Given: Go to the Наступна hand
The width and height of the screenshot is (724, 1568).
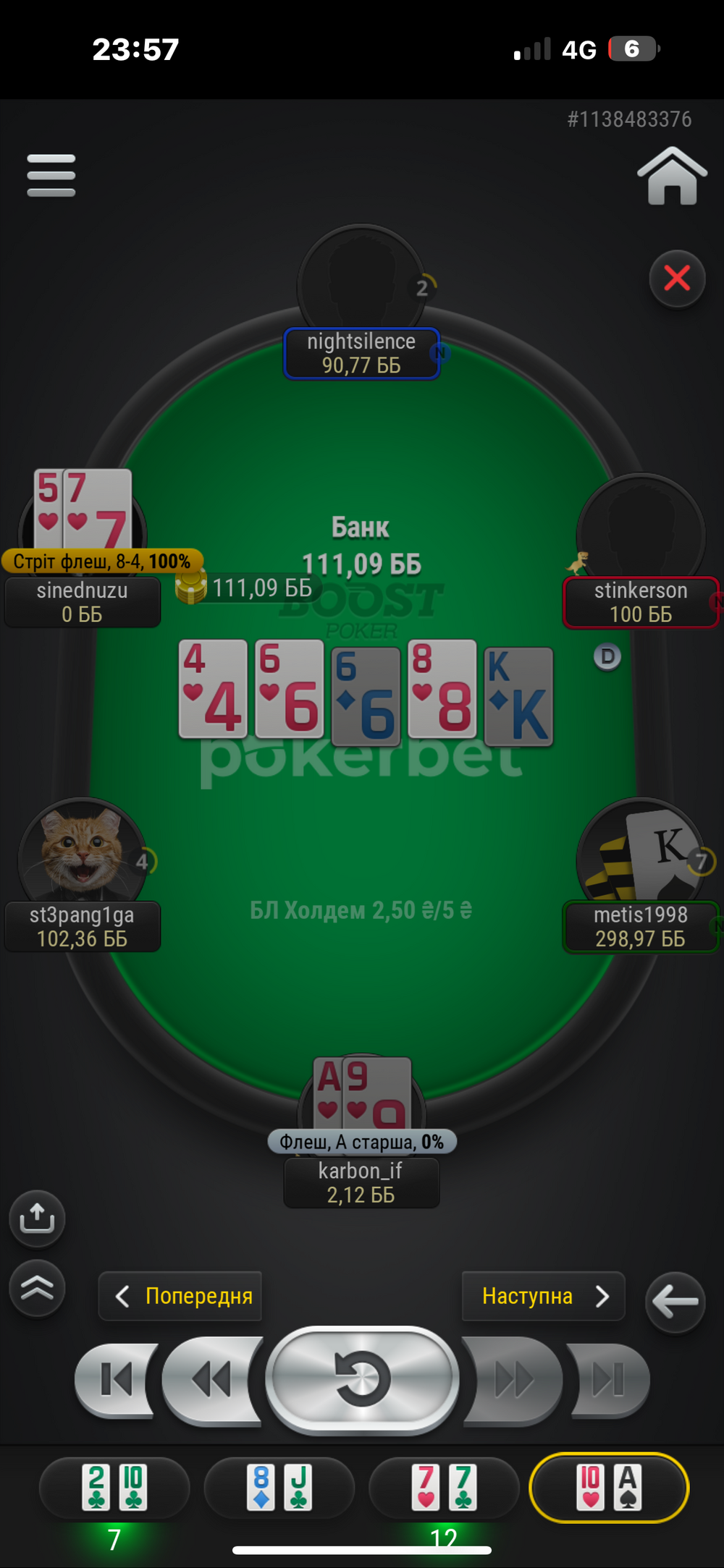Looking at the screenshot, I should [543, 1296].
